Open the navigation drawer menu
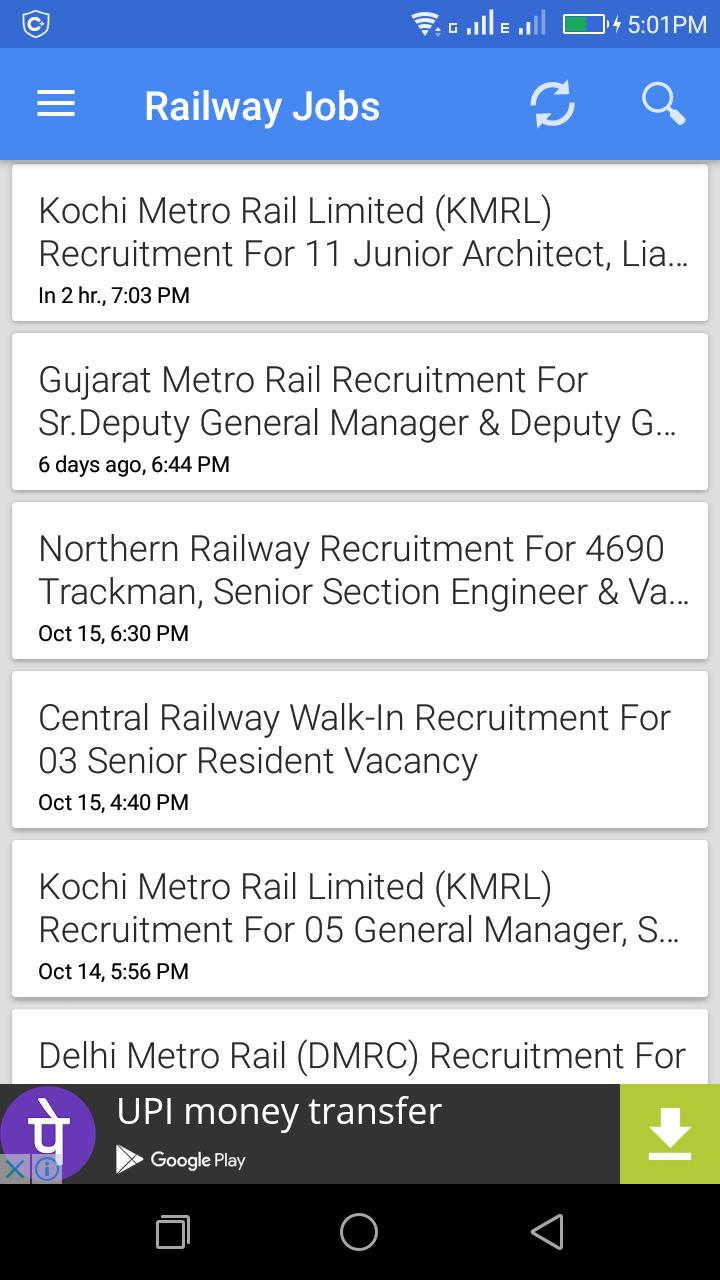 (x=55, y=104)
